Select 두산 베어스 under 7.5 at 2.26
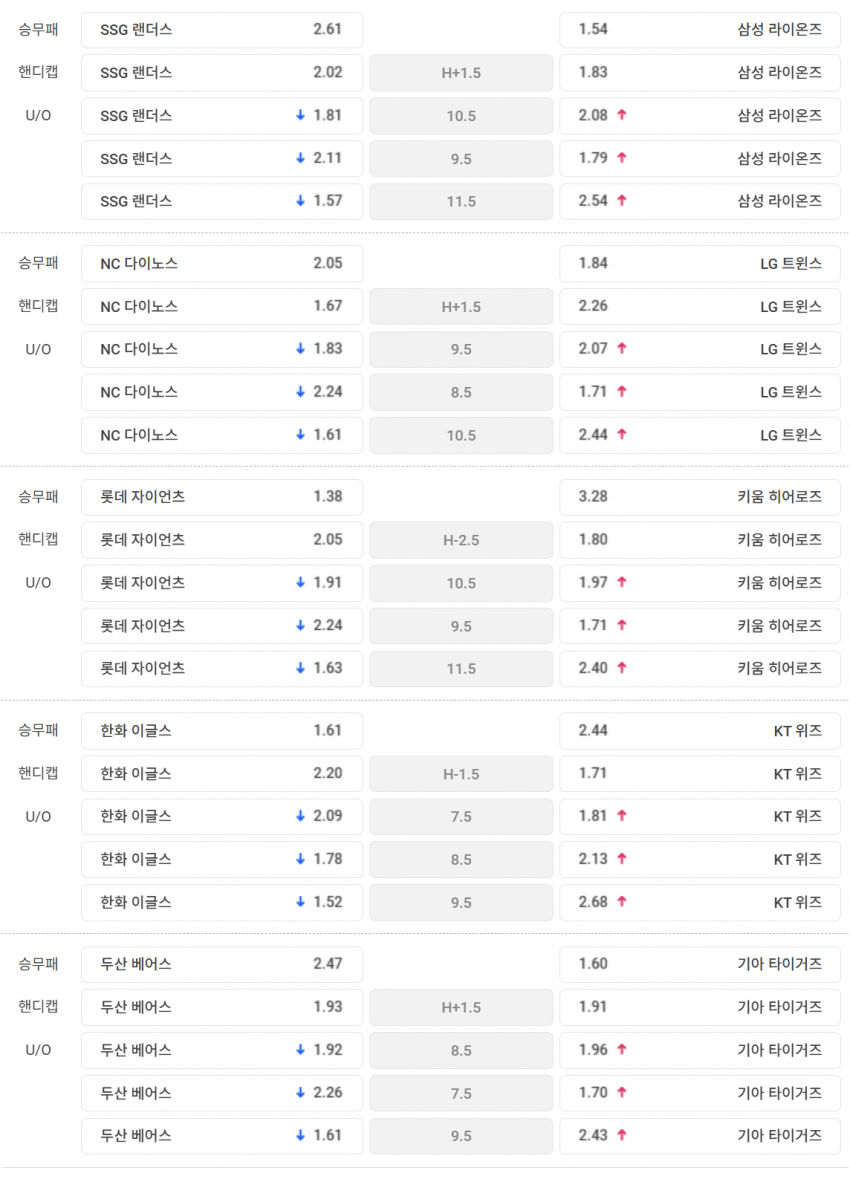 tap(222, 1093)
